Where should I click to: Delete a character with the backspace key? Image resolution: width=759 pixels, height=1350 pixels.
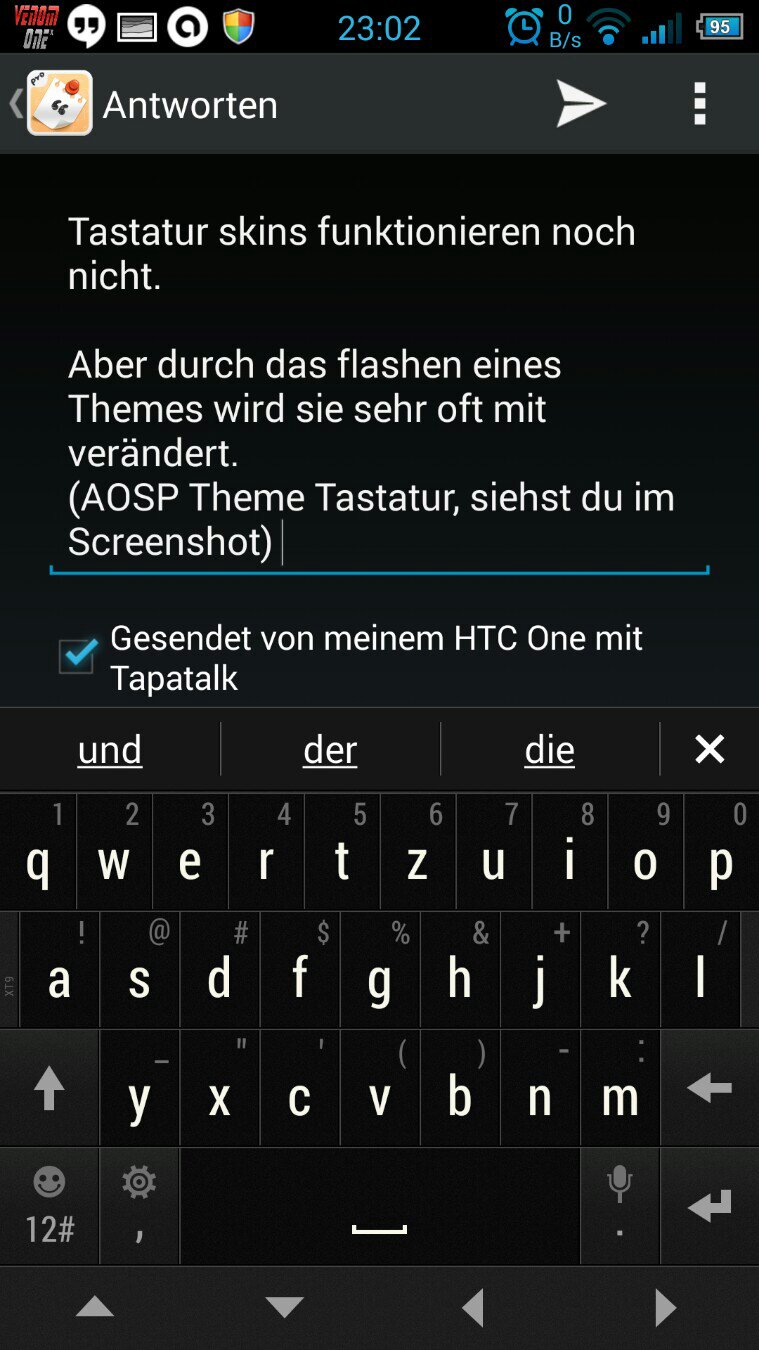click(x=709, y=1087)
